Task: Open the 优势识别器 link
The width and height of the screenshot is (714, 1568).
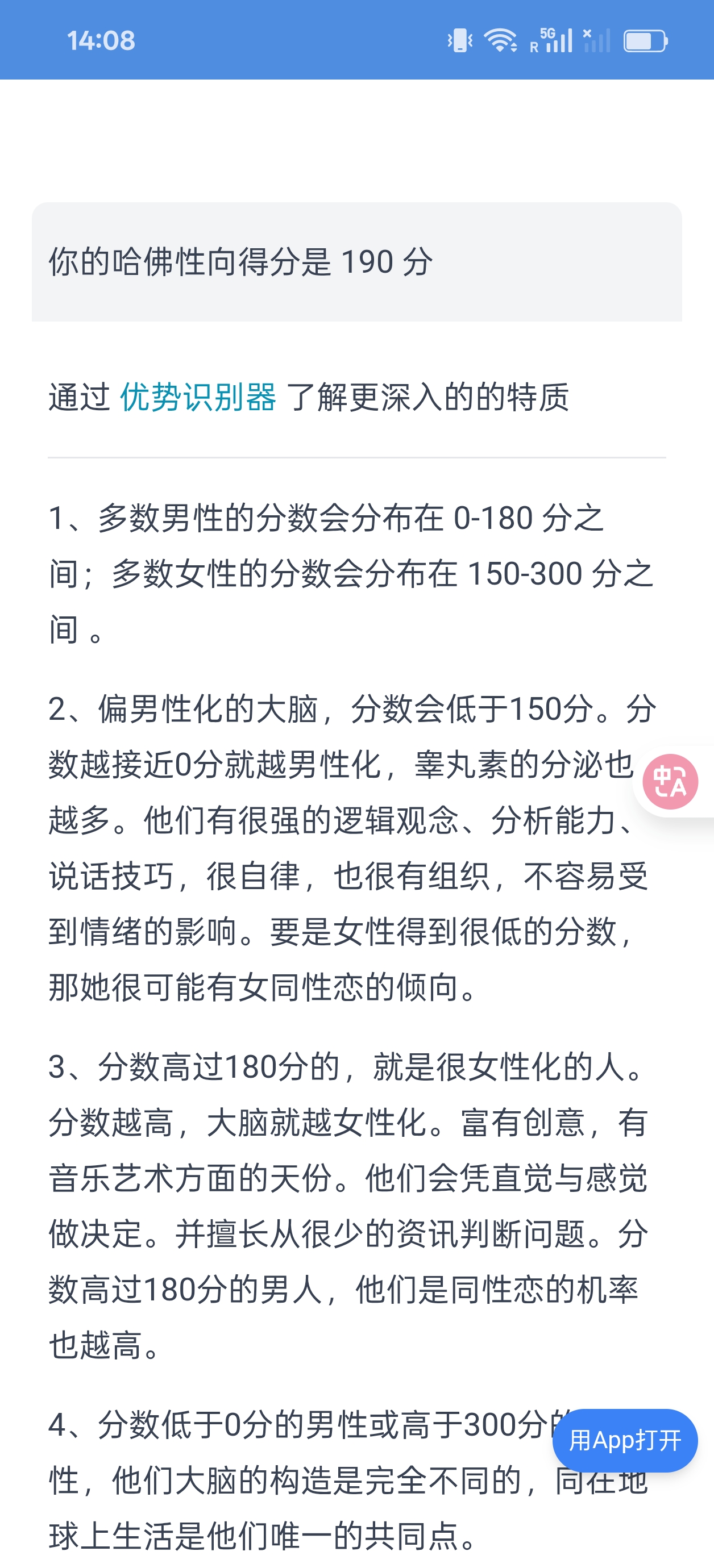Action: (198, 398)
